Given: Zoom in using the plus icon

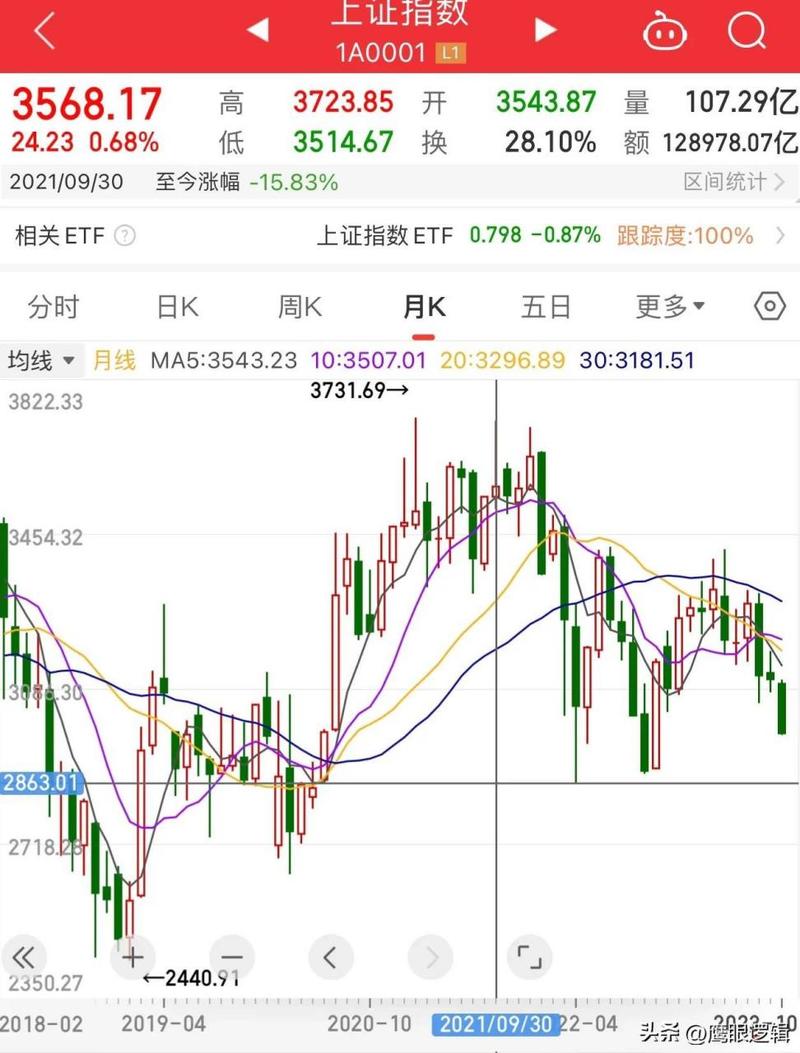Looking at the screenshot, I should point(131,957).
